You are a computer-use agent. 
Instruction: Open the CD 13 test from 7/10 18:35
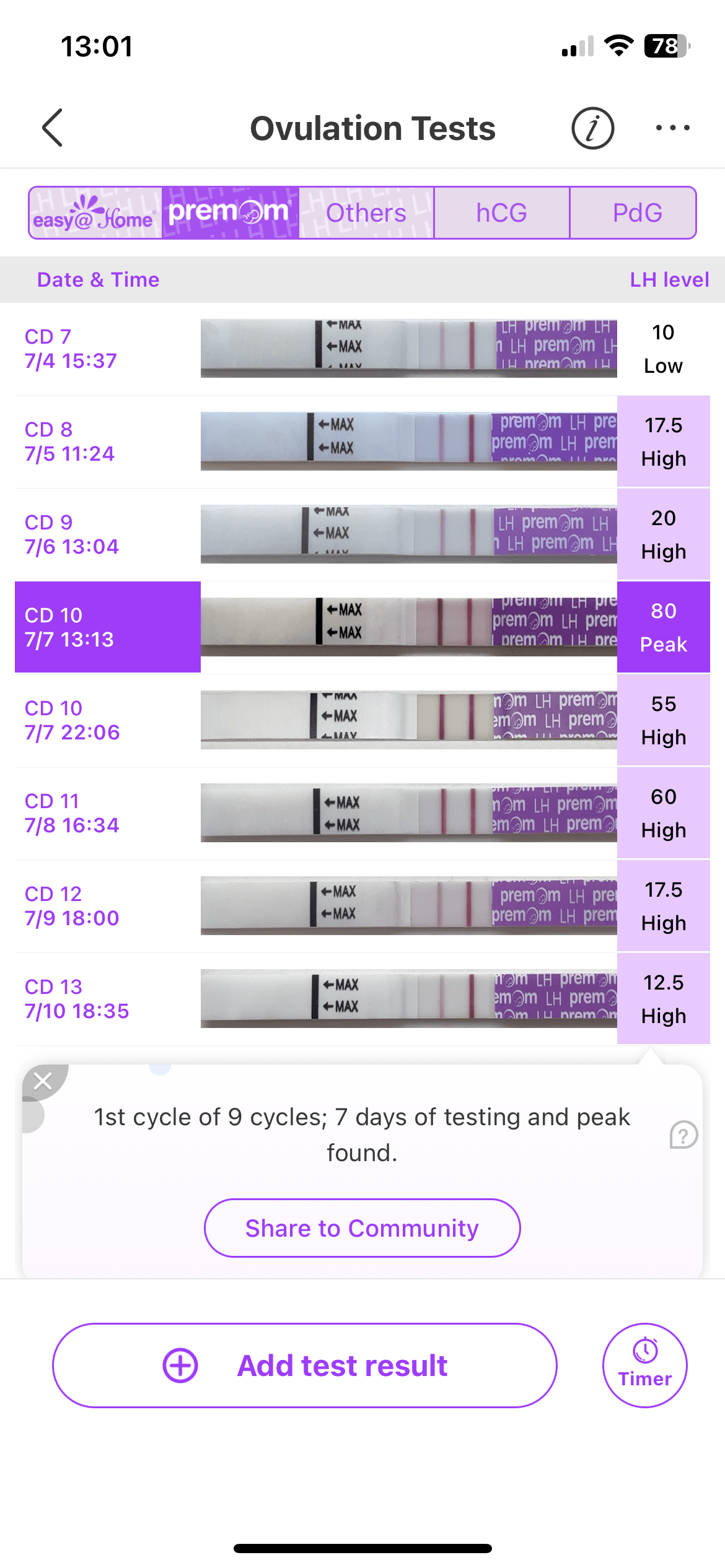point(362,999)
